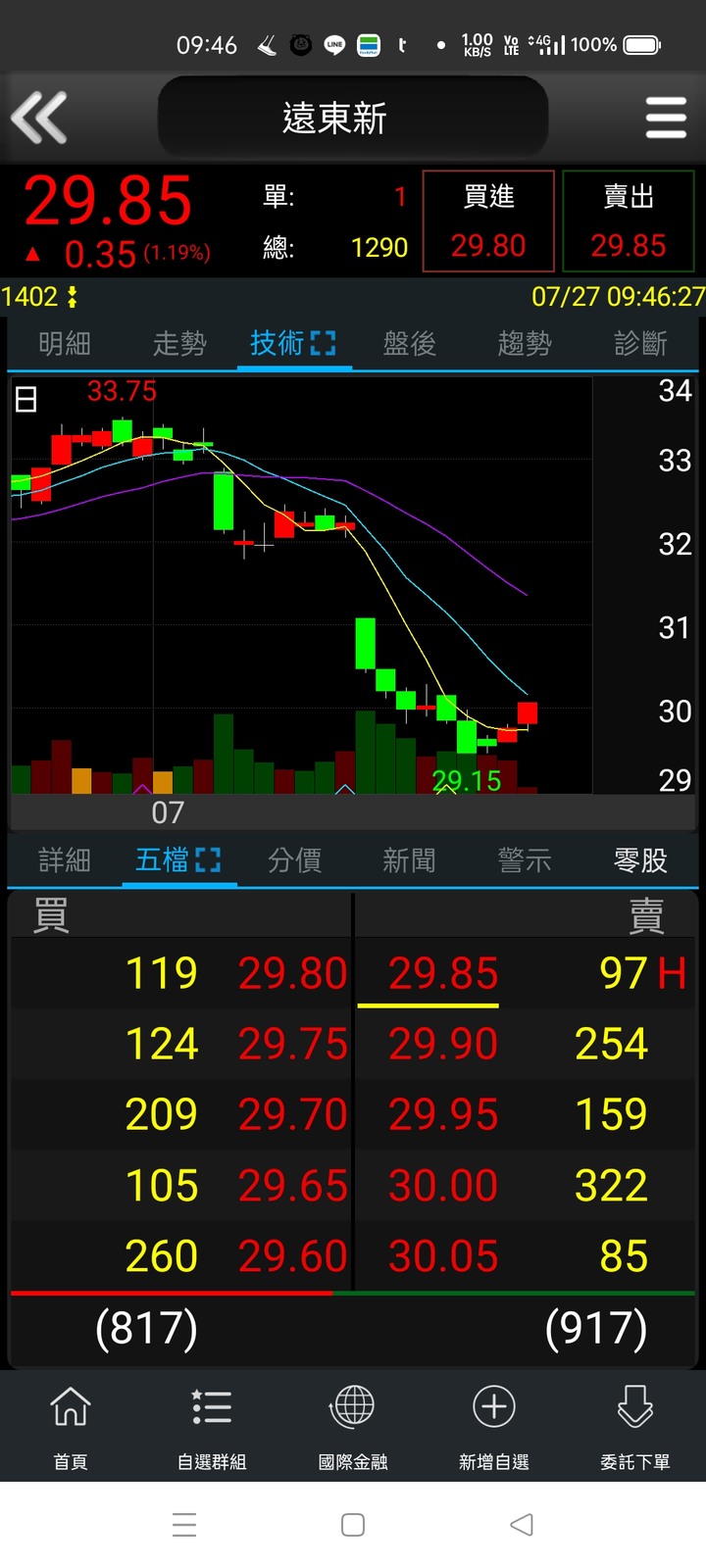Tap the 賣出 sell button at 29.85

point(628,221)
